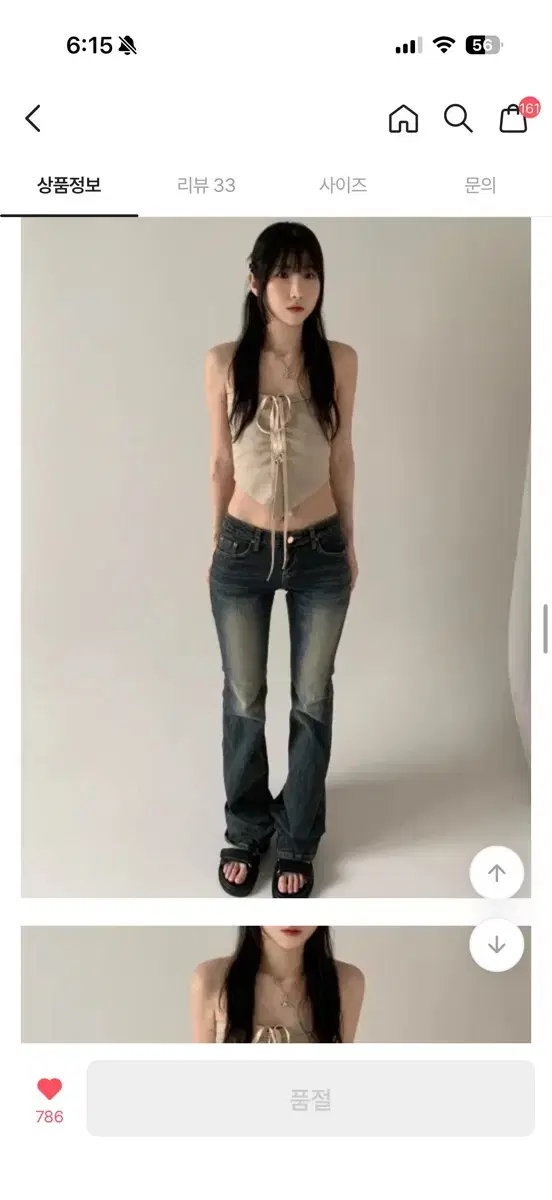Open the search magnifier
The width and height of the screenshot is (552, 1200).
(458, 119)
